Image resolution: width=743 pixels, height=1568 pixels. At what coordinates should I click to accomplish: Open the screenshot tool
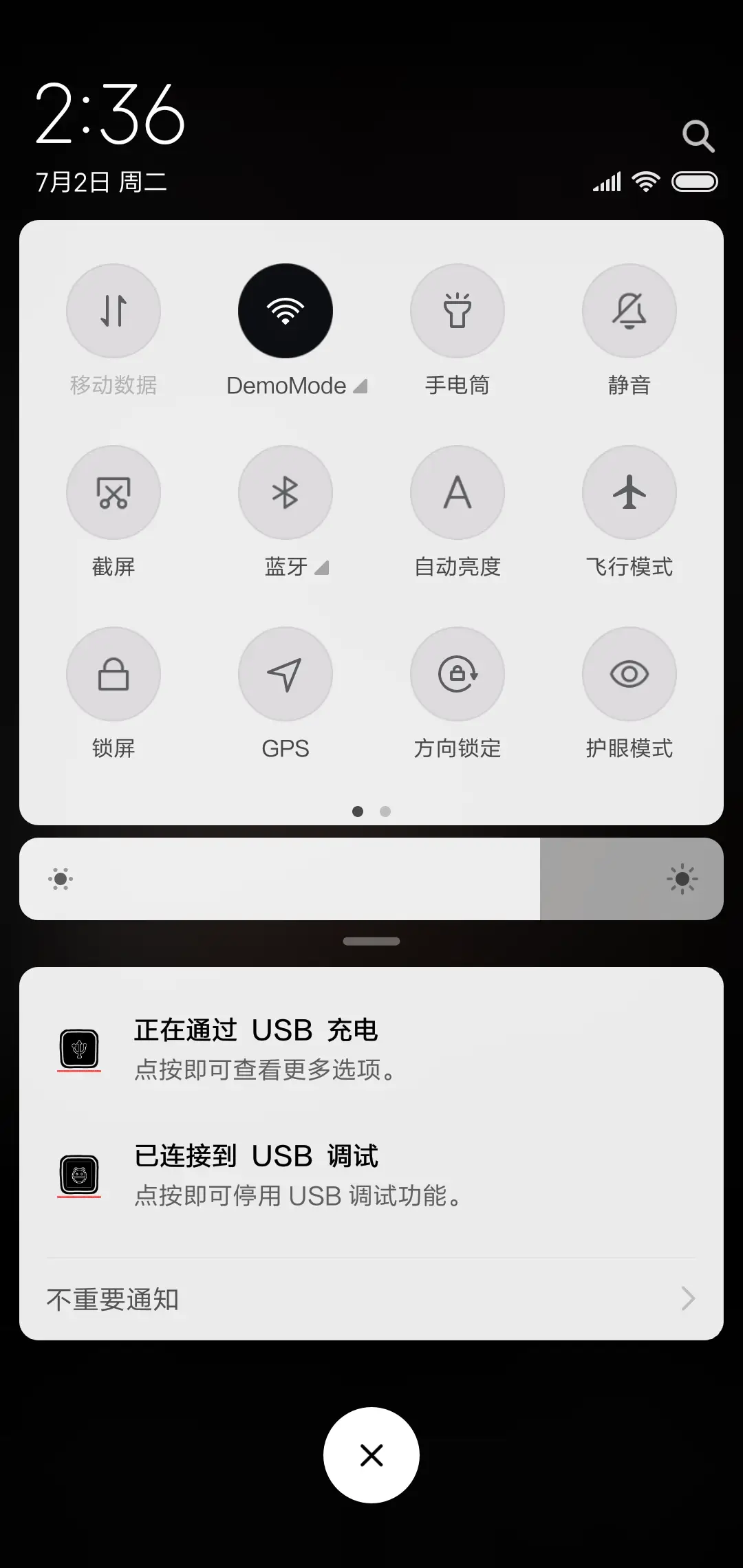tap(114, 492)
